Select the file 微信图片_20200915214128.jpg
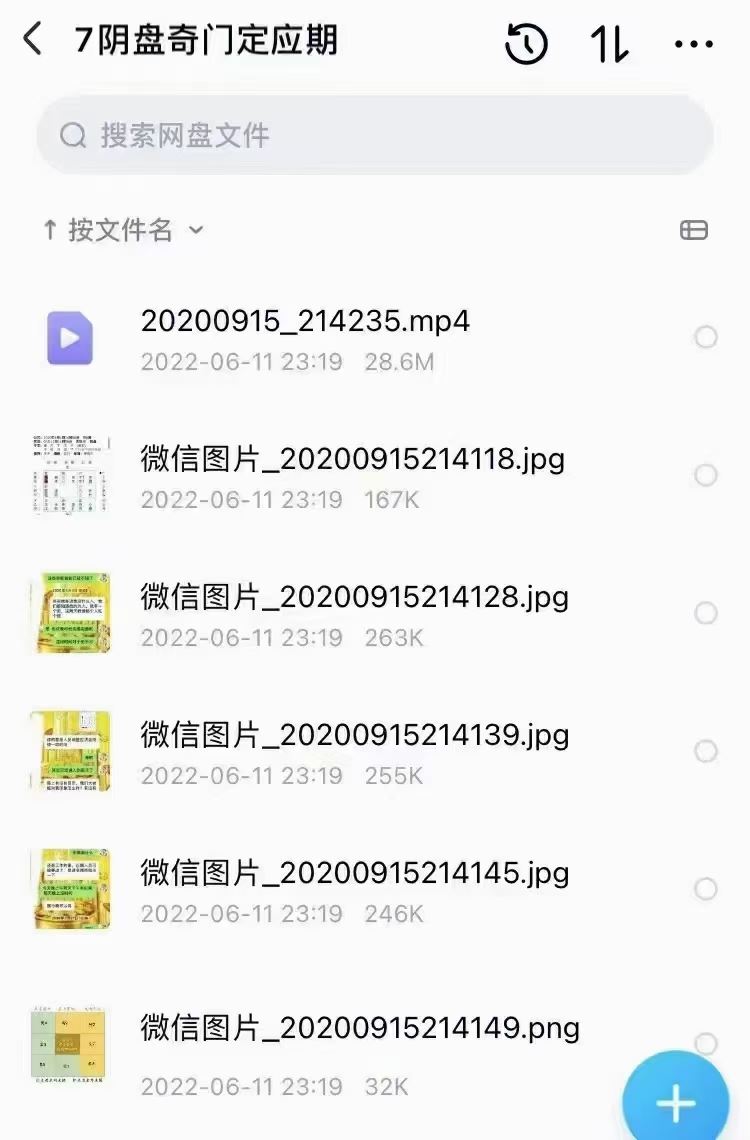This screenshot has width=750, height=1140. [706, 614]
